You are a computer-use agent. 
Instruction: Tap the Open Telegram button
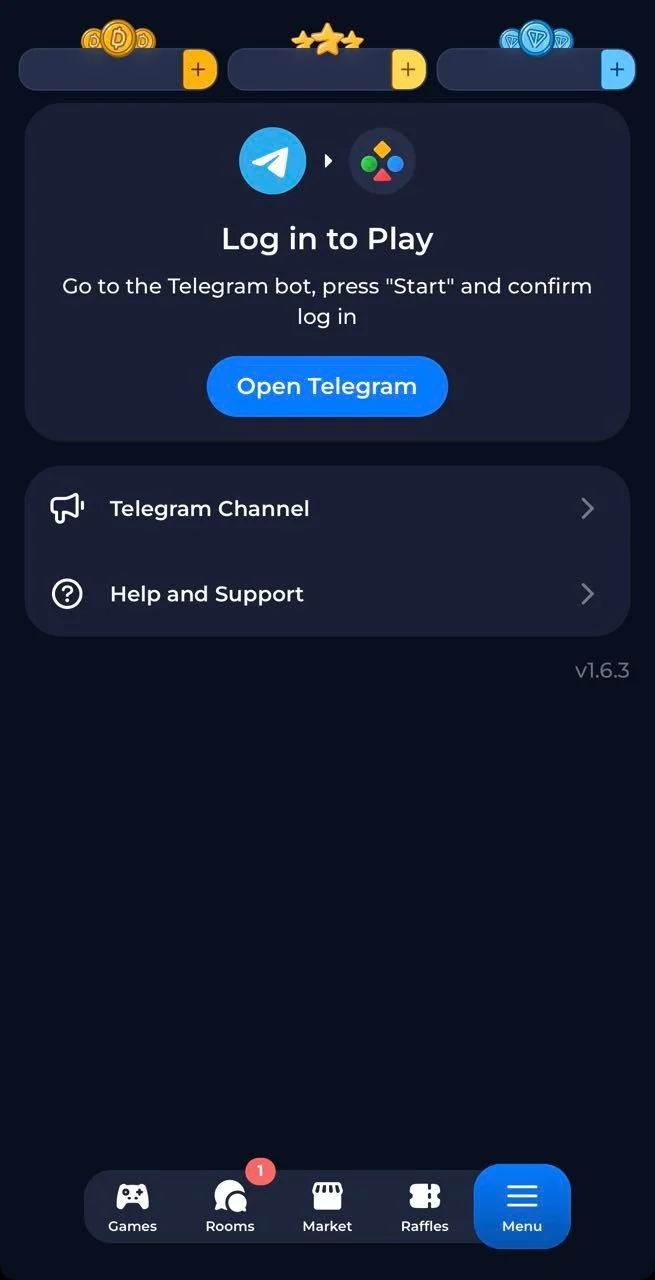tap(327, 386)
